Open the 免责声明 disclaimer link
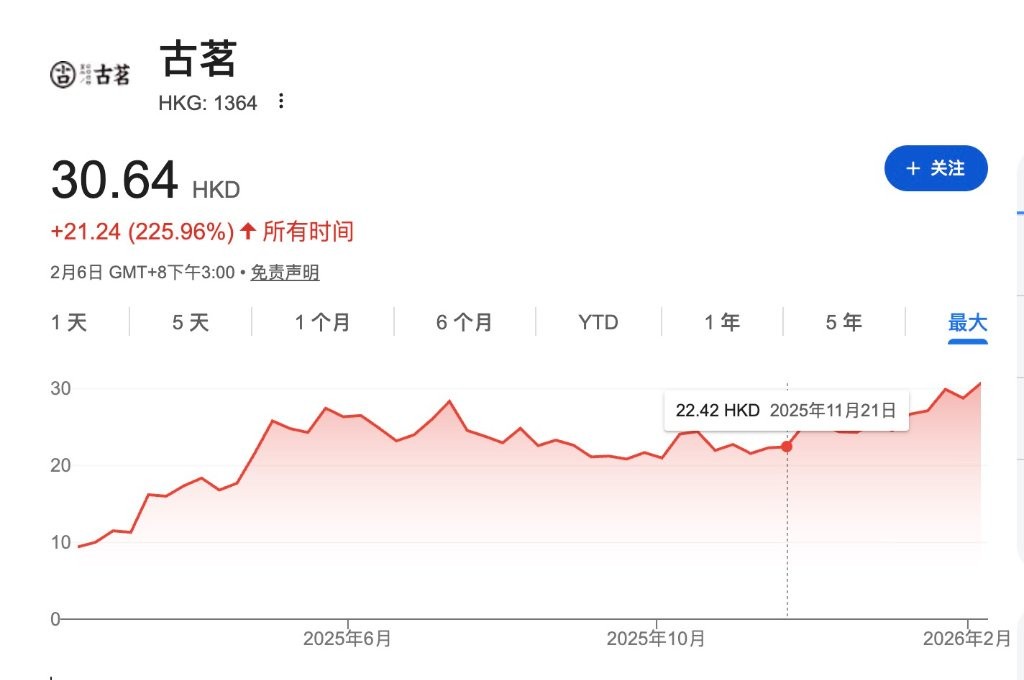The height and width of the screenshot is (680, 1024). click(x=285, y=272)
